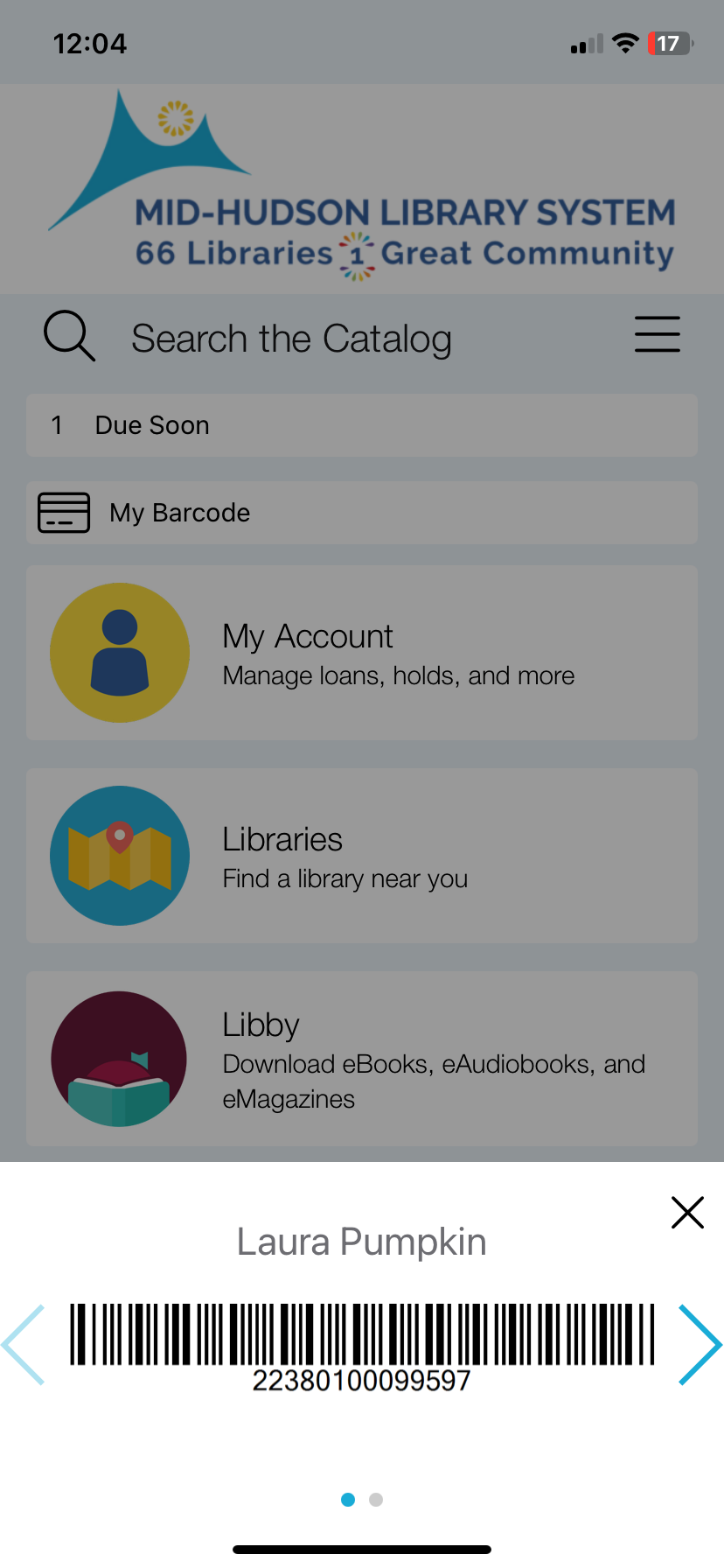This screenshot has width=724, height=1568.
Task: Close the barcode panel
Action: click(x=687, y=1213)
